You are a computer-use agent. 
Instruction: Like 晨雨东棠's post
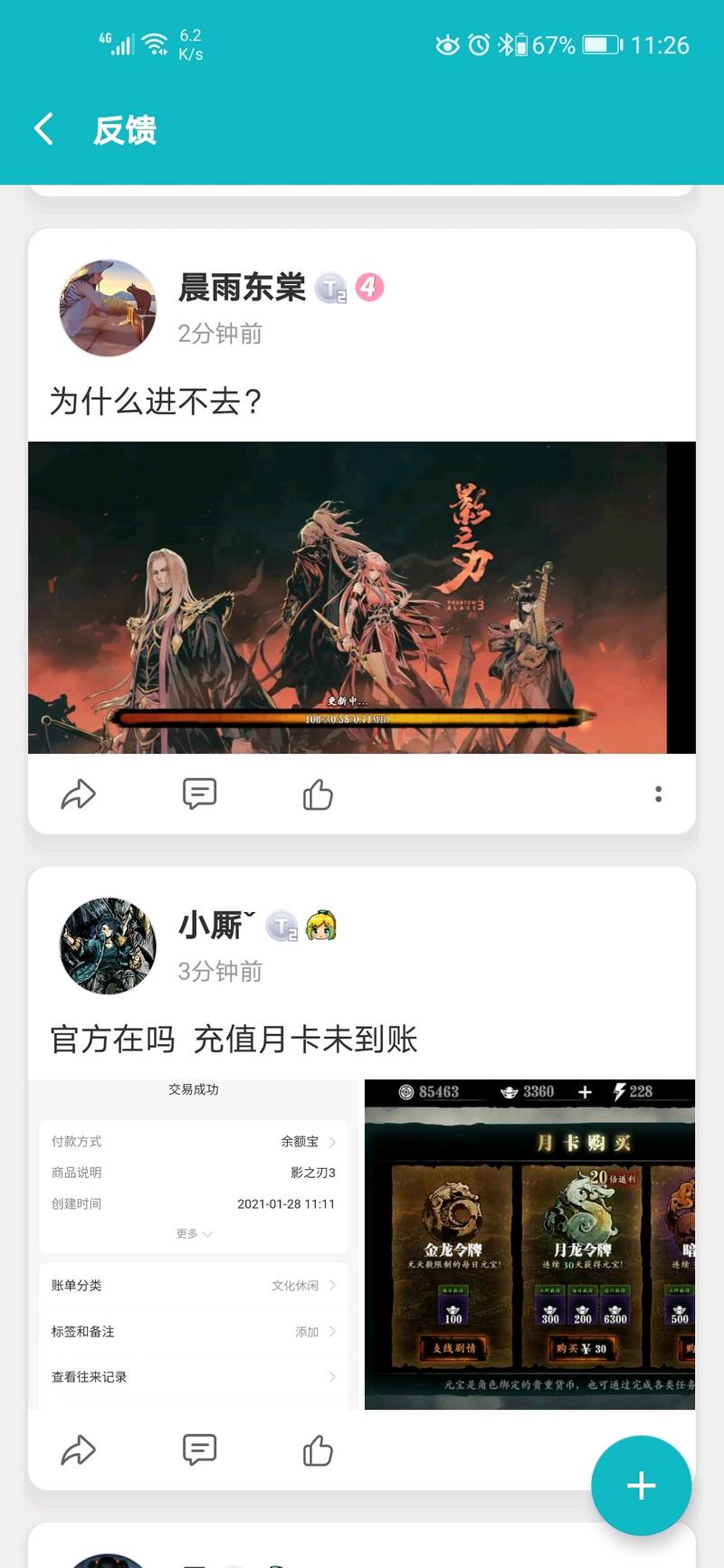[x=318, y=794]
